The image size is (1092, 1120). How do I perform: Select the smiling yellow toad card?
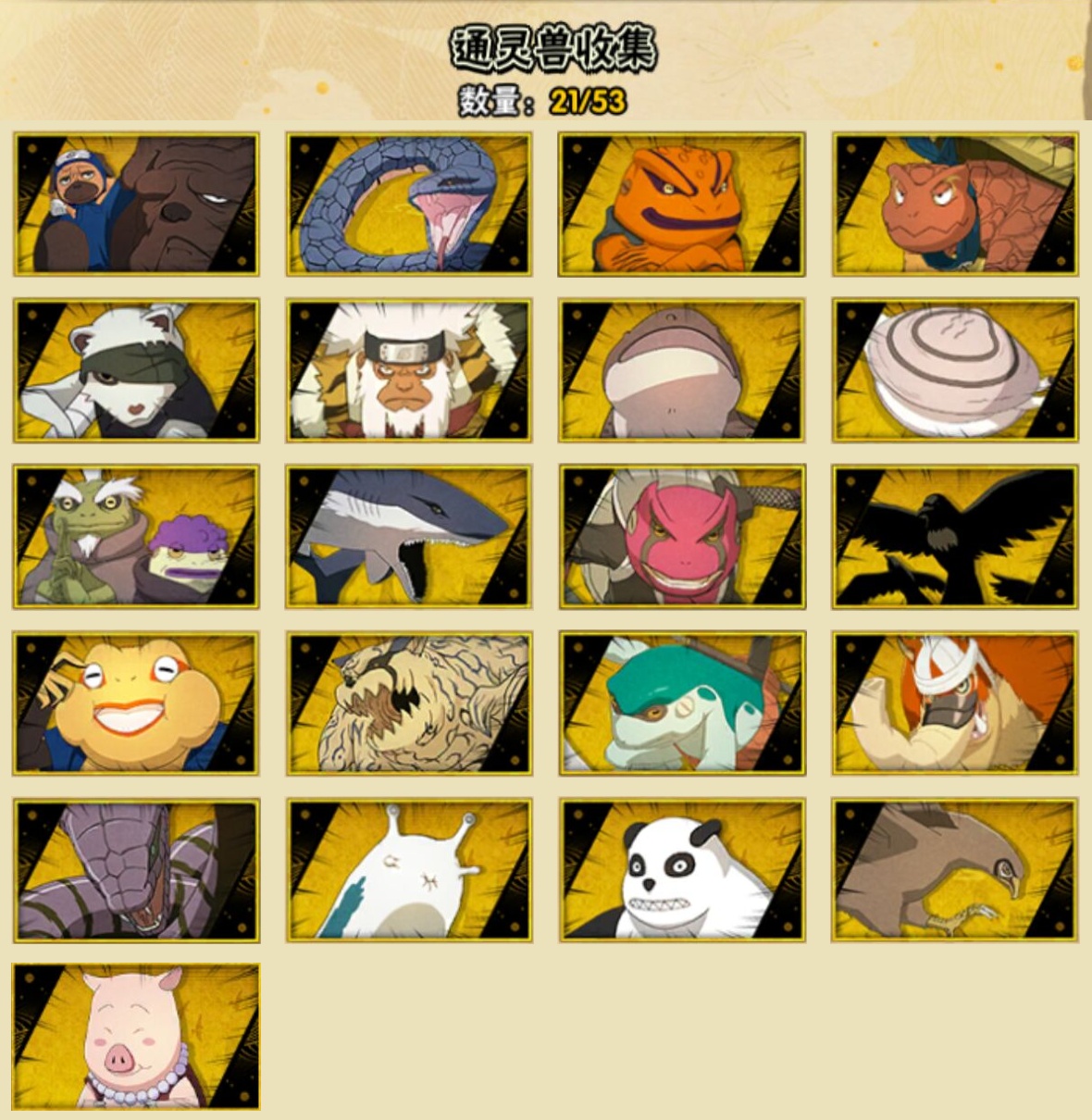tap(136, 703)
